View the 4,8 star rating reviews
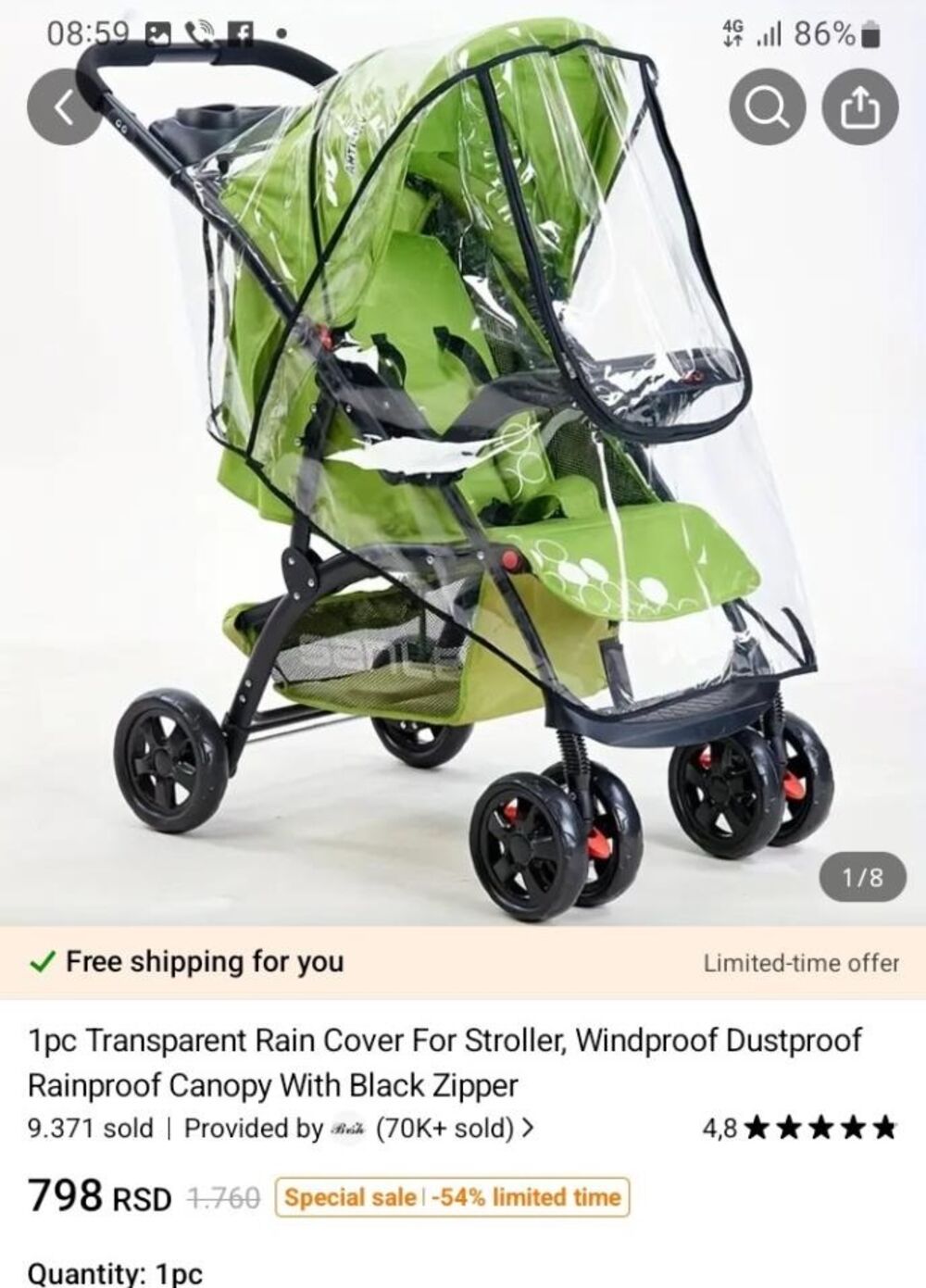Viewport: 926px width, 1288px height. tap(799, 1128)
